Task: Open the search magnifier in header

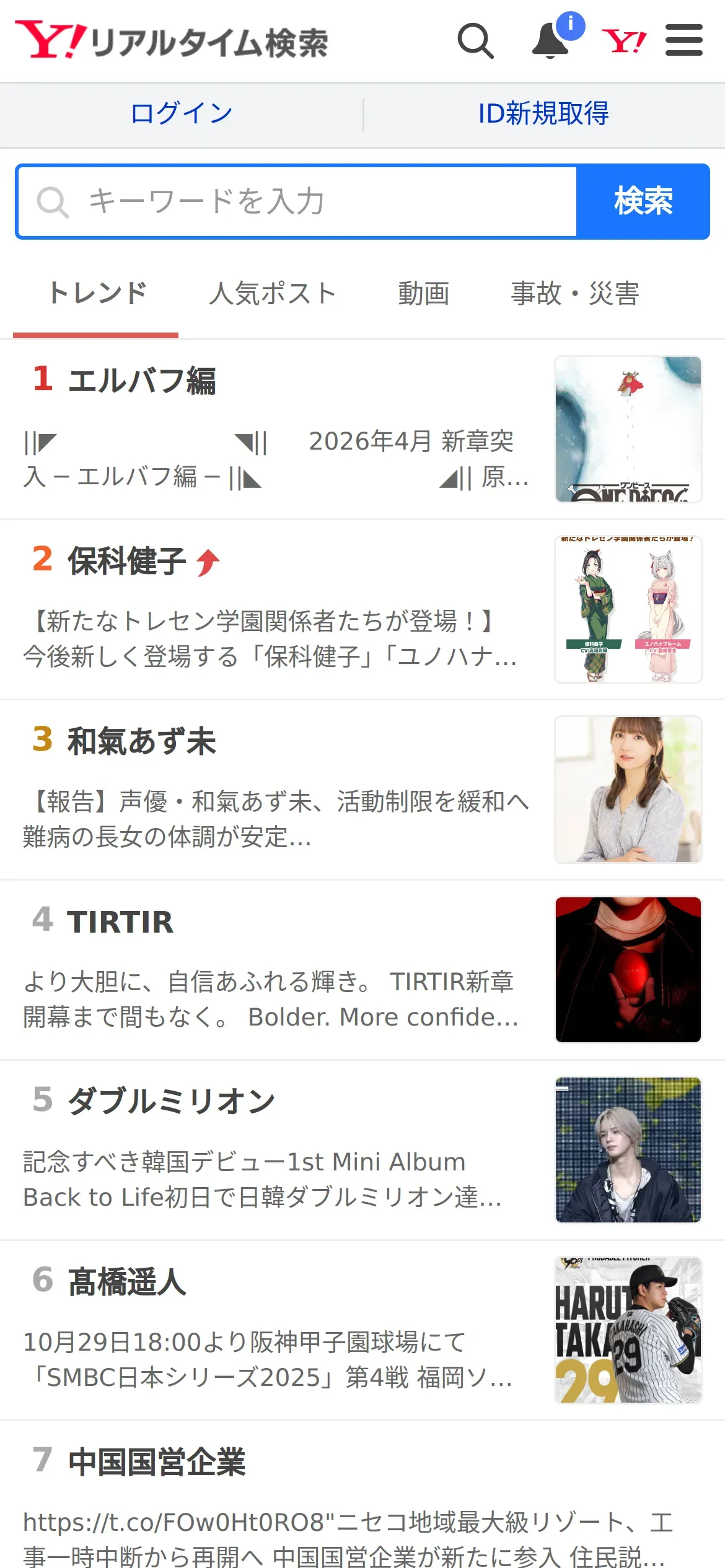Action: [475, 41]
